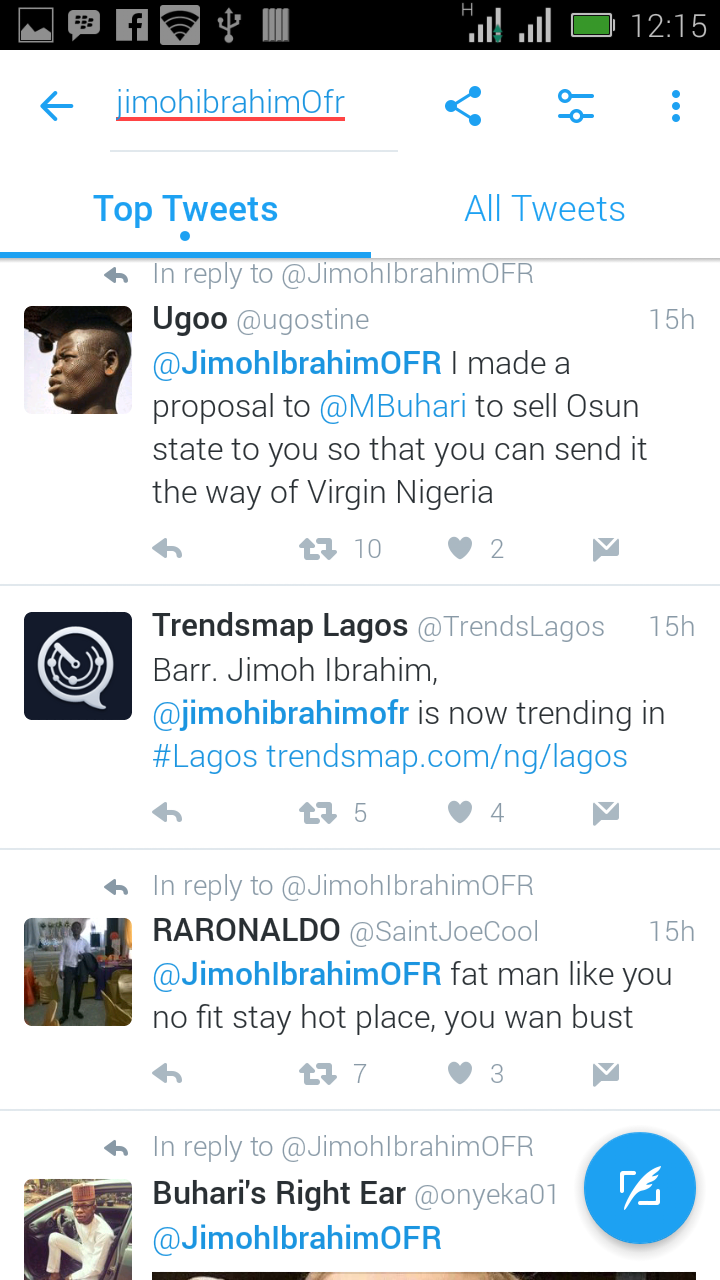Like Ugoo's tweet
Screen dimensions: 720x1280
460,549
